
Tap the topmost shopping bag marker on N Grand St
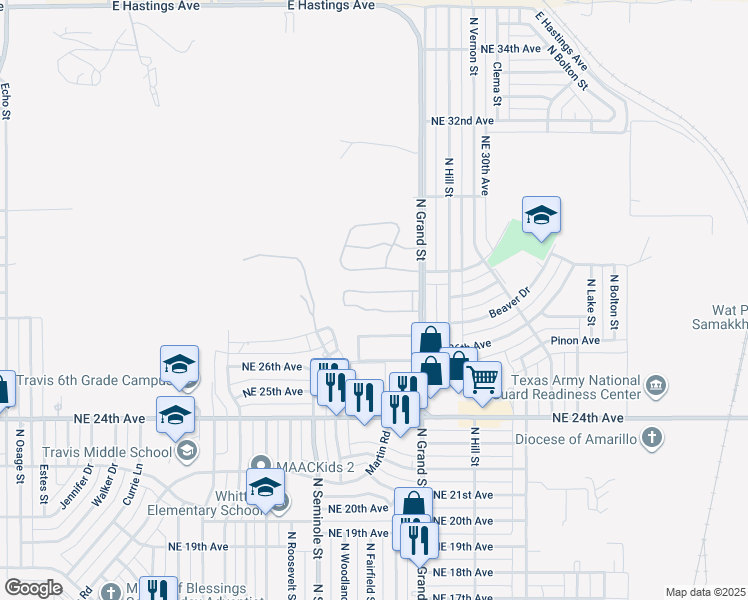[x=430, y=338]
